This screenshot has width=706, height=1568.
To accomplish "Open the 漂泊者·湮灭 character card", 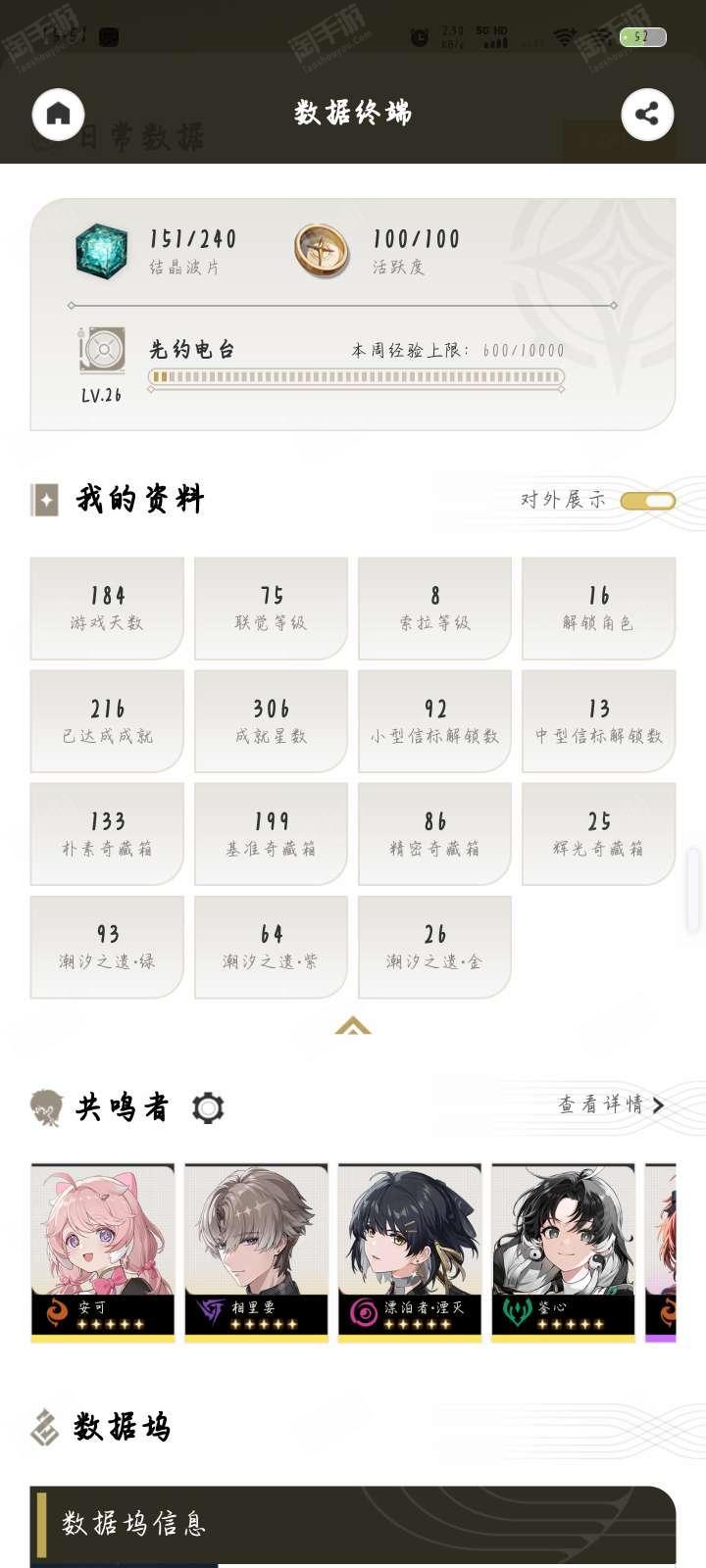I will click(410, 1251).
